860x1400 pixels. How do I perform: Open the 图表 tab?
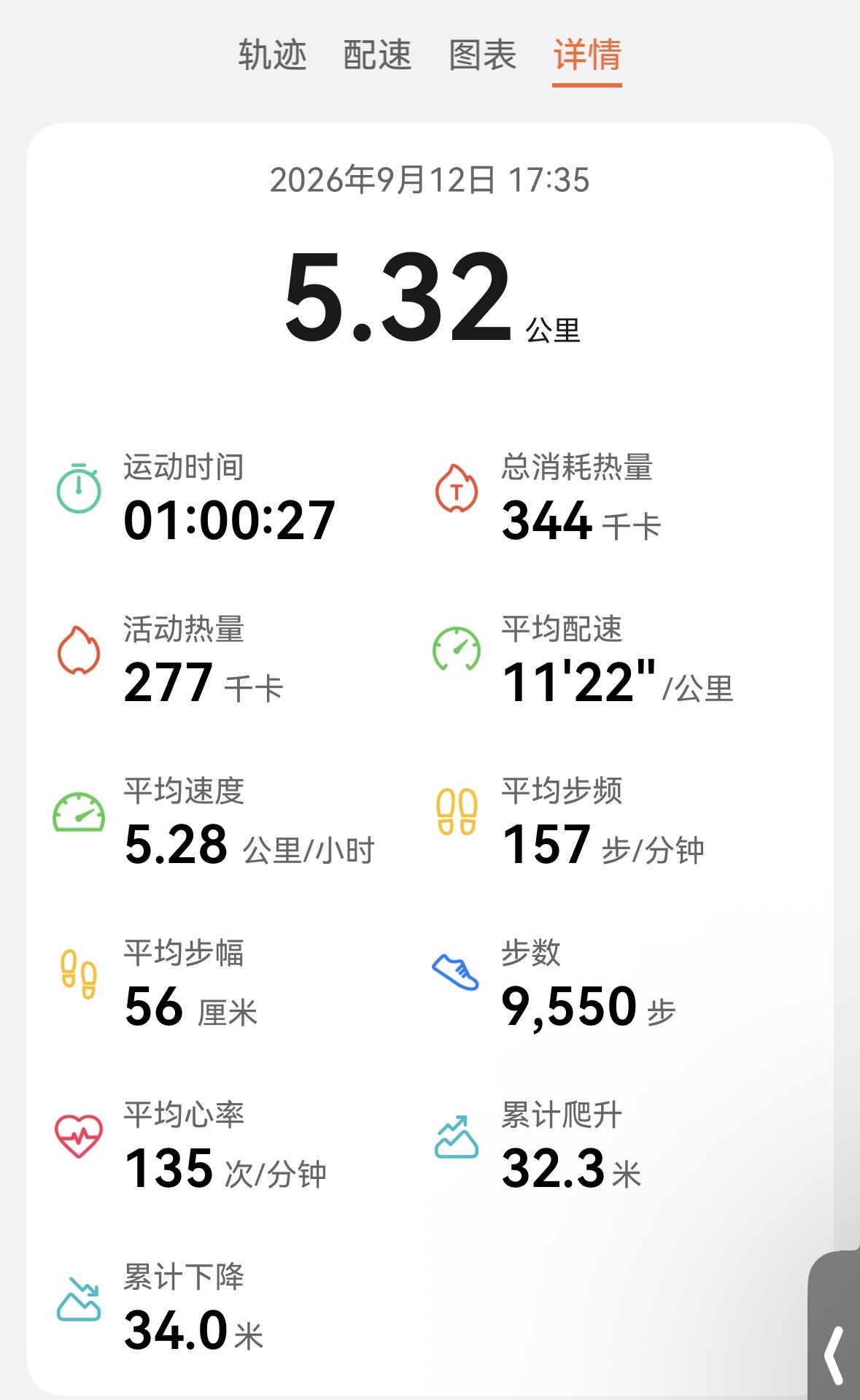[482, 55]
